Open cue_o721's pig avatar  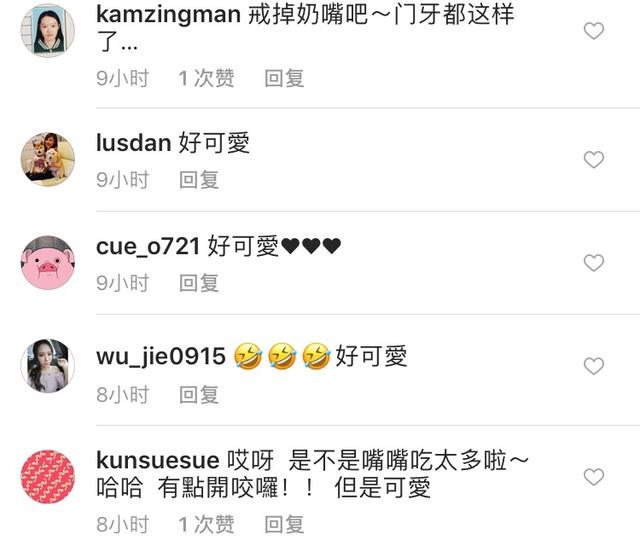click(x=48, y=263)
